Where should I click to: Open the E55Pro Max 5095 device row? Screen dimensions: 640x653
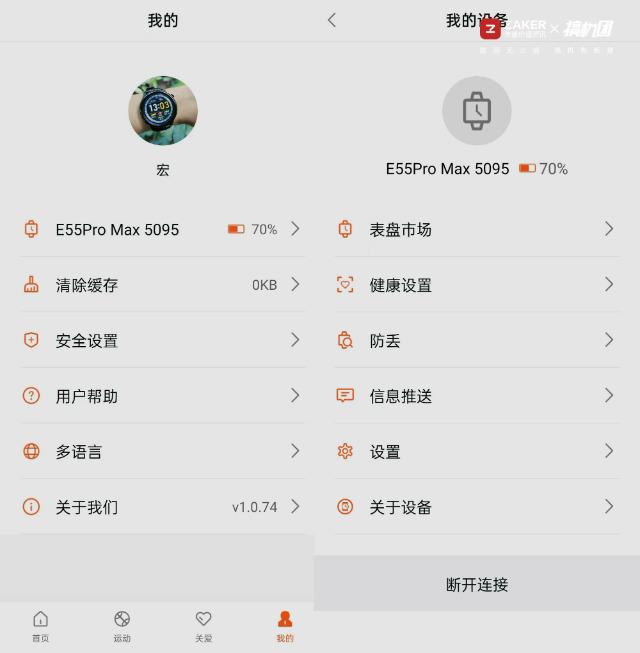coord(162,229)
